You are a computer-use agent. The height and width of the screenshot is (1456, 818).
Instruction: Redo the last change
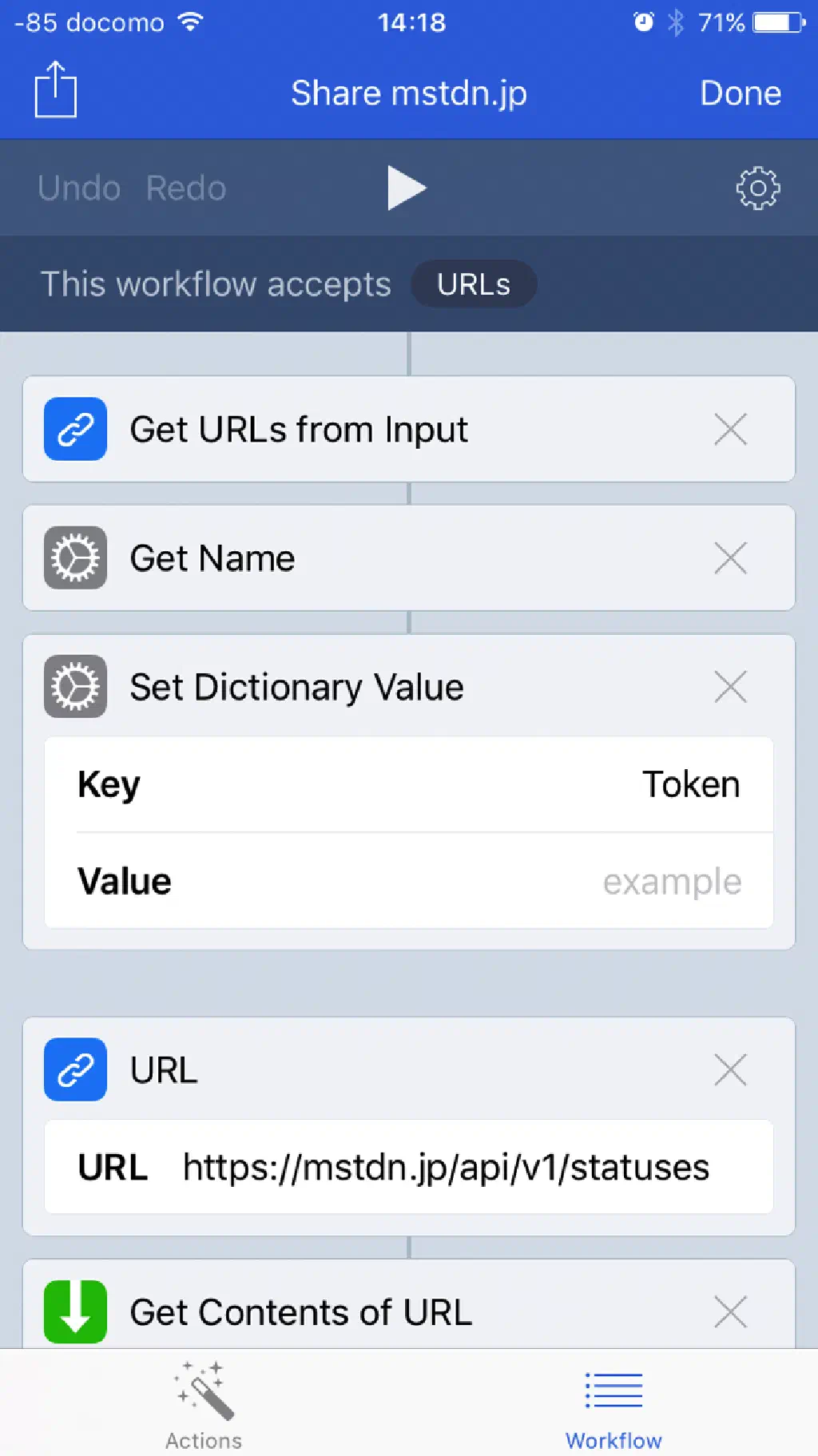point(186,188)
